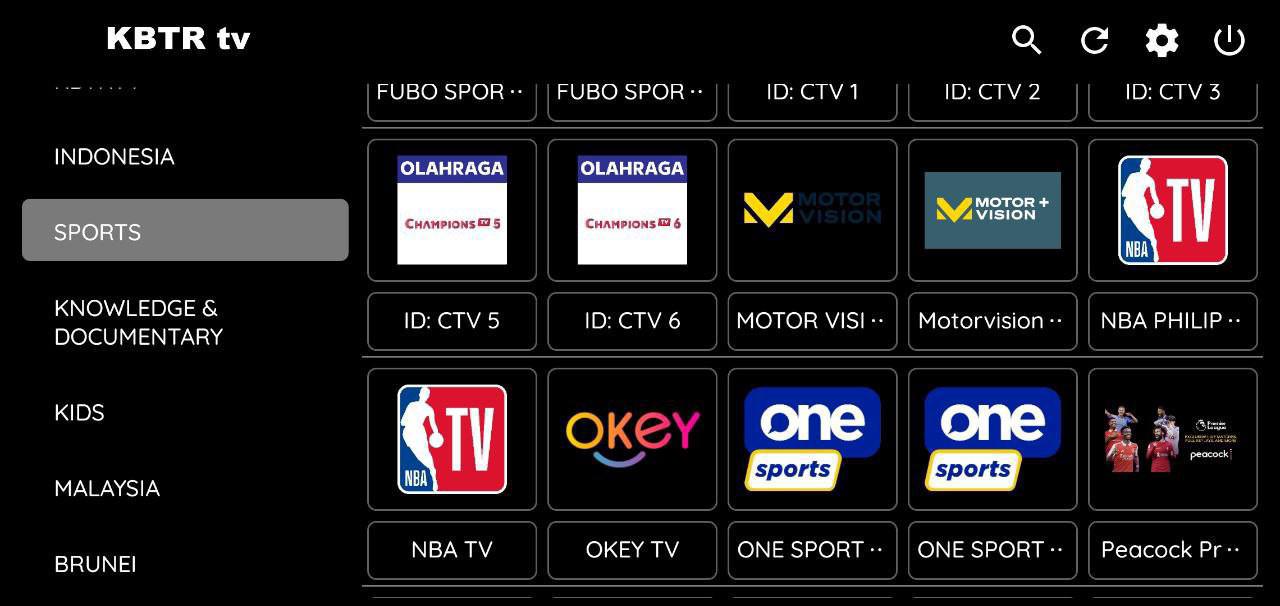Tap the ID: CTV 3 label button

click(x=1172, y=93)
